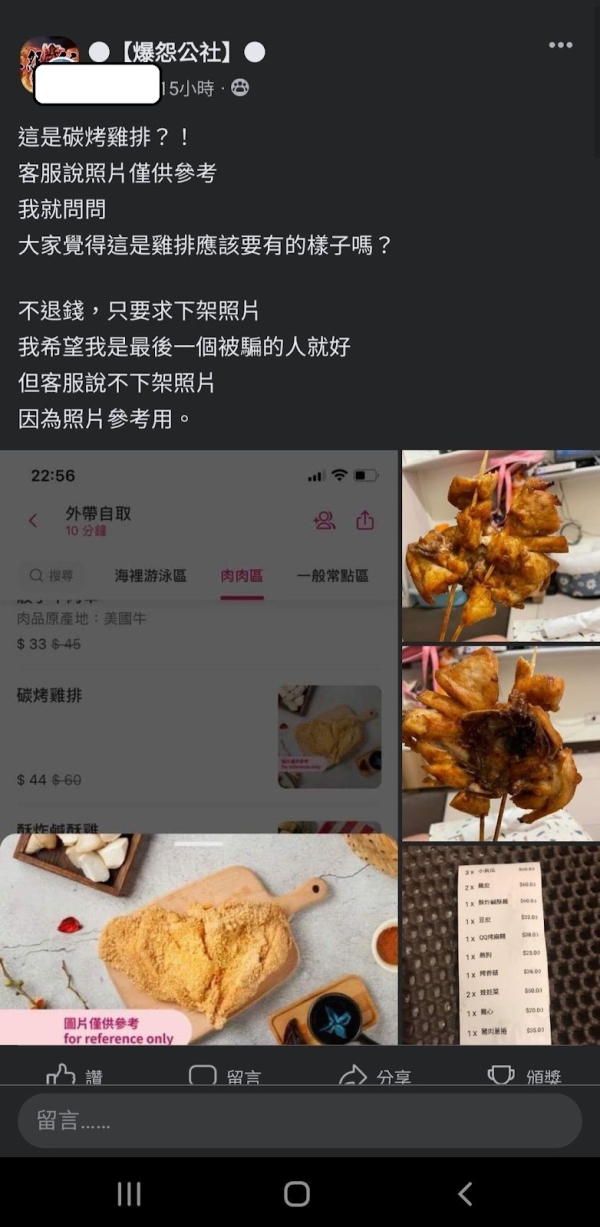Go to the home screen
The width and height of the screenshot is (600, 1227).
coord(297,1193)
